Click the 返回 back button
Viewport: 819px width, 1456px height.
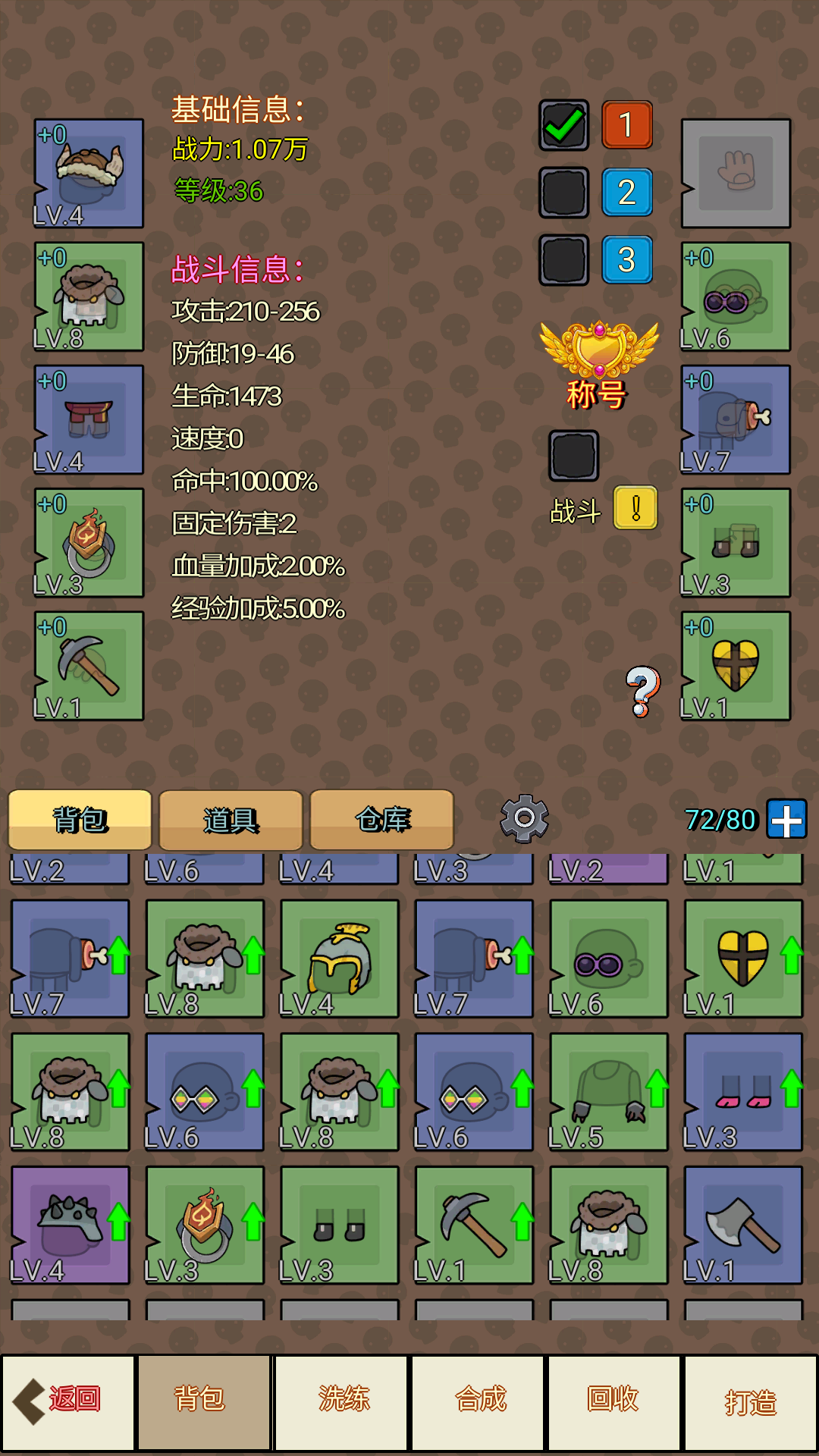click(x=68, y=1401)
